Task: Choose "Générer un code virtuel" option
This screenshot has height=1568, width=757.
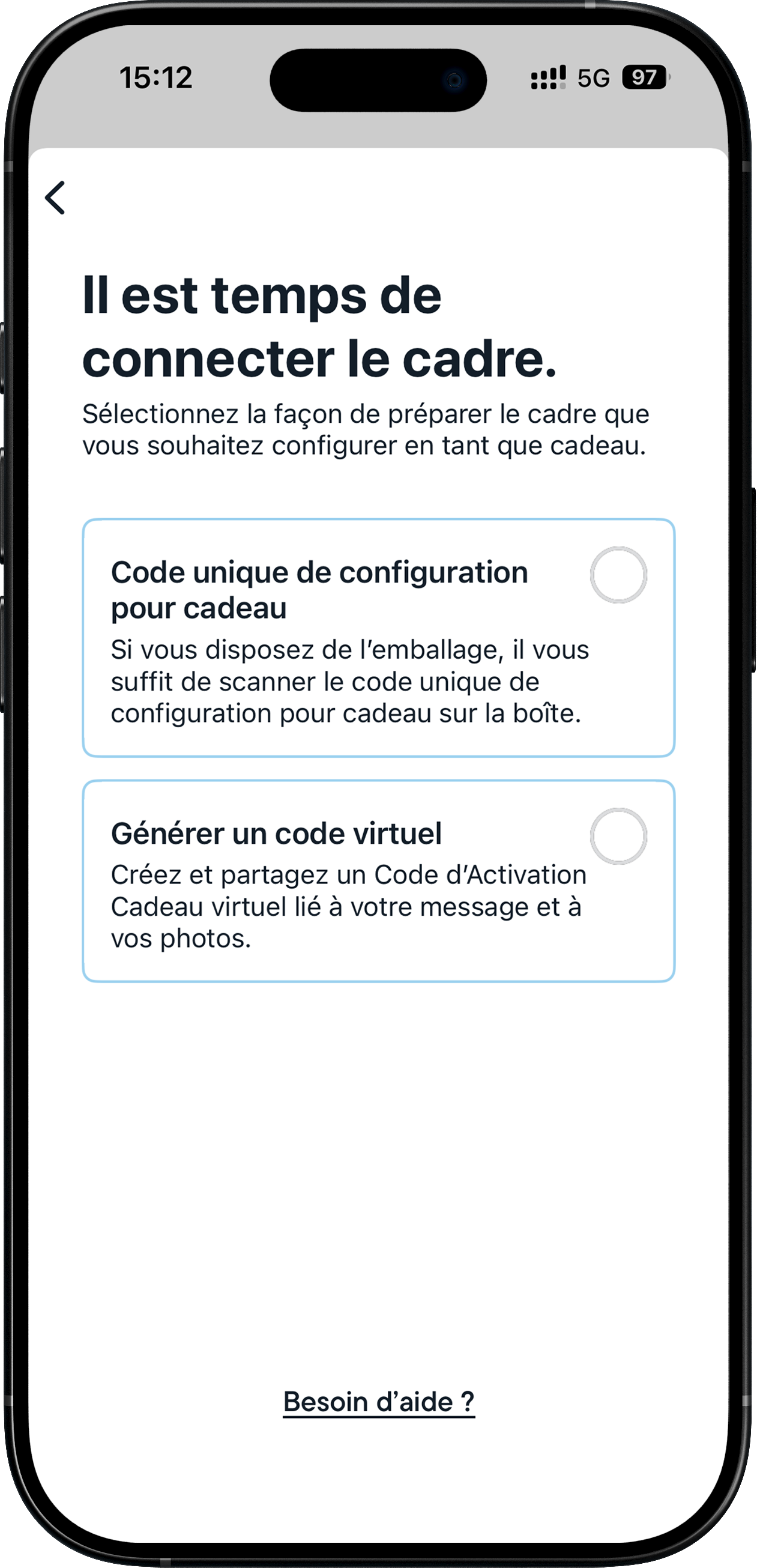Action: tap(618, 837)
